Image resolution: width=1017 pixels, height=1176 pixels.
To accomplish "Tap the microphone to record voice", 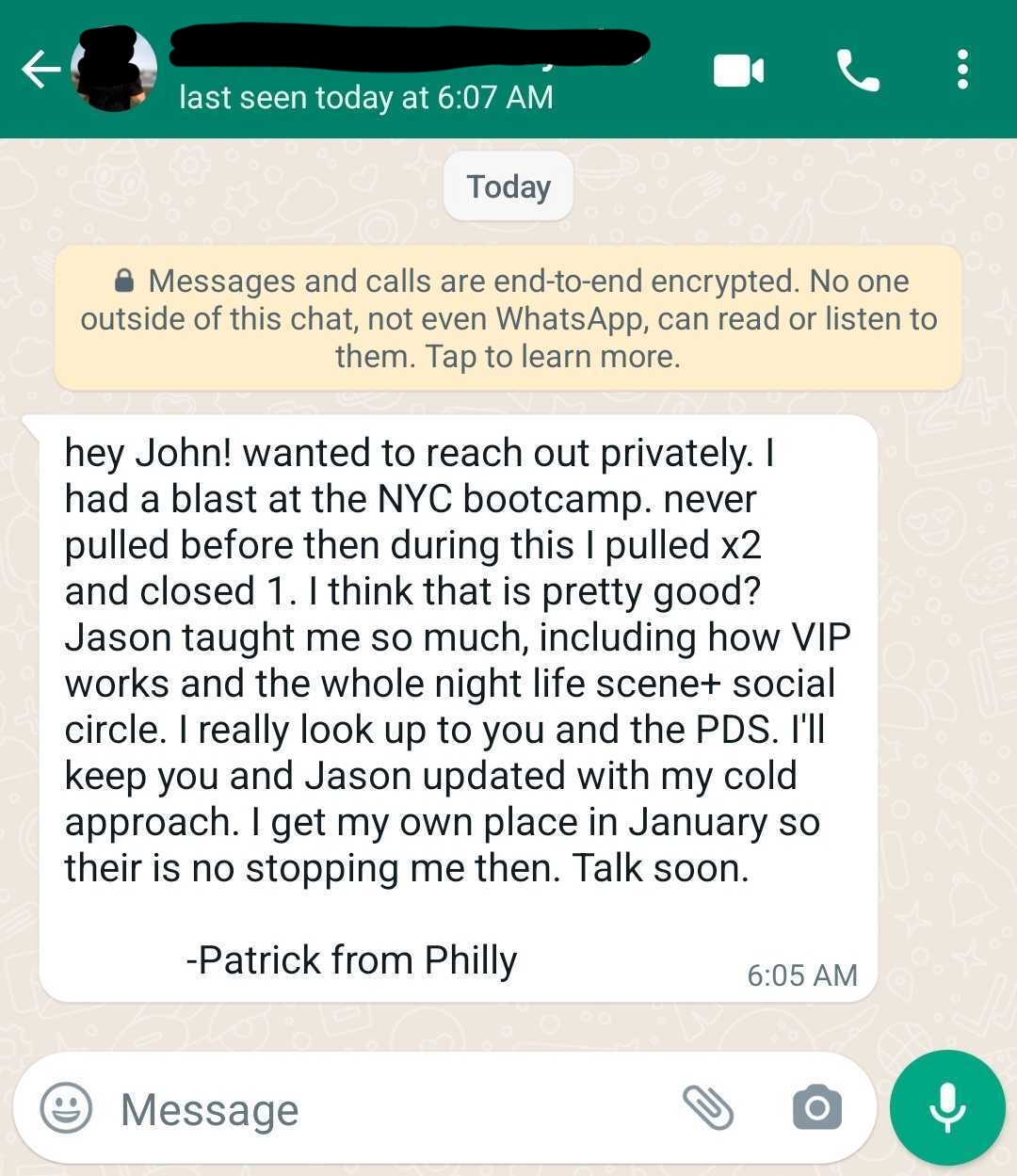I will [947, 1108].
